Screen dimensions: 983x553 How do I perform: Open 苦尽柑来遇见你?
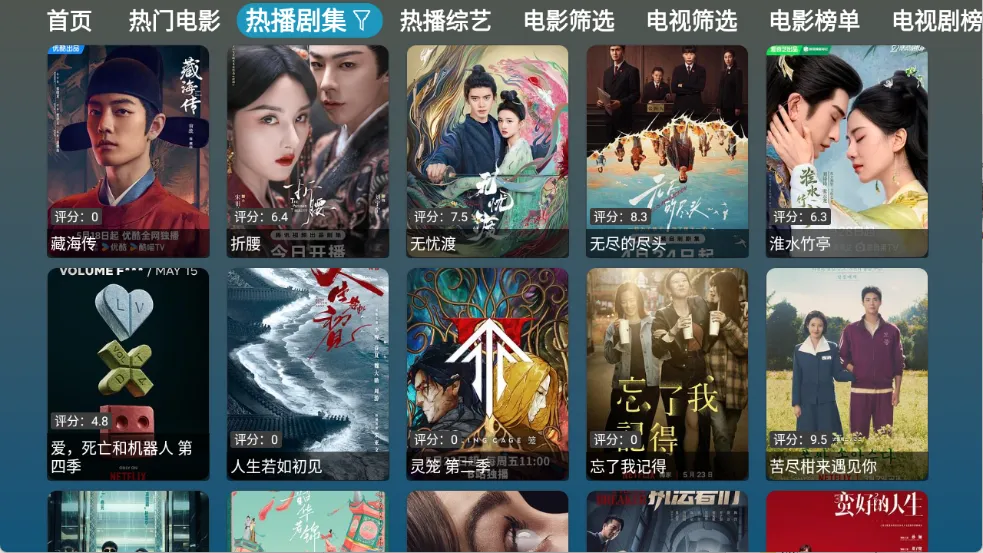[x=847, y=373]
